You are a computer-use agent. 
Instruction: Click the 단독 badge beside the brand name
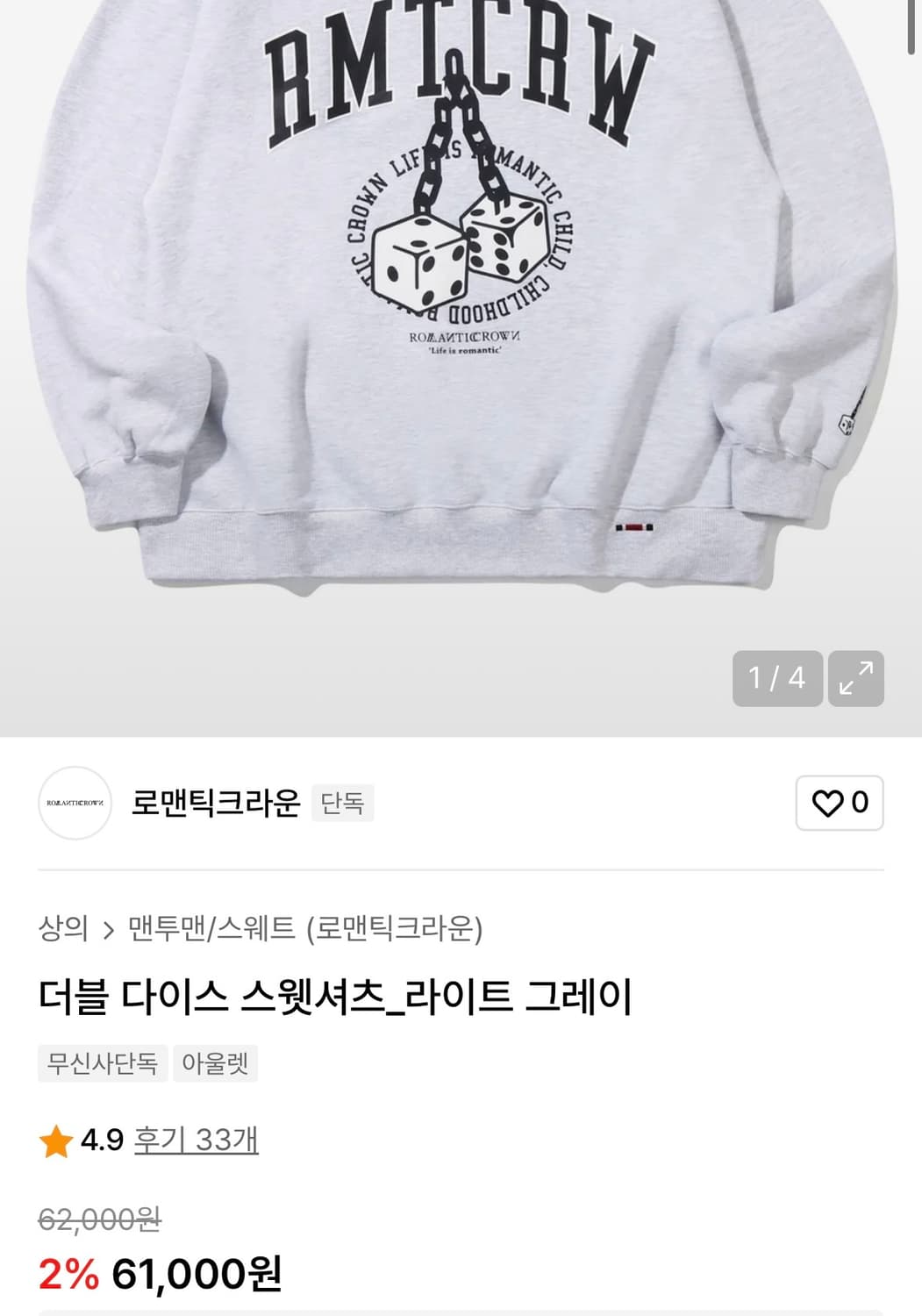(343, 803)
